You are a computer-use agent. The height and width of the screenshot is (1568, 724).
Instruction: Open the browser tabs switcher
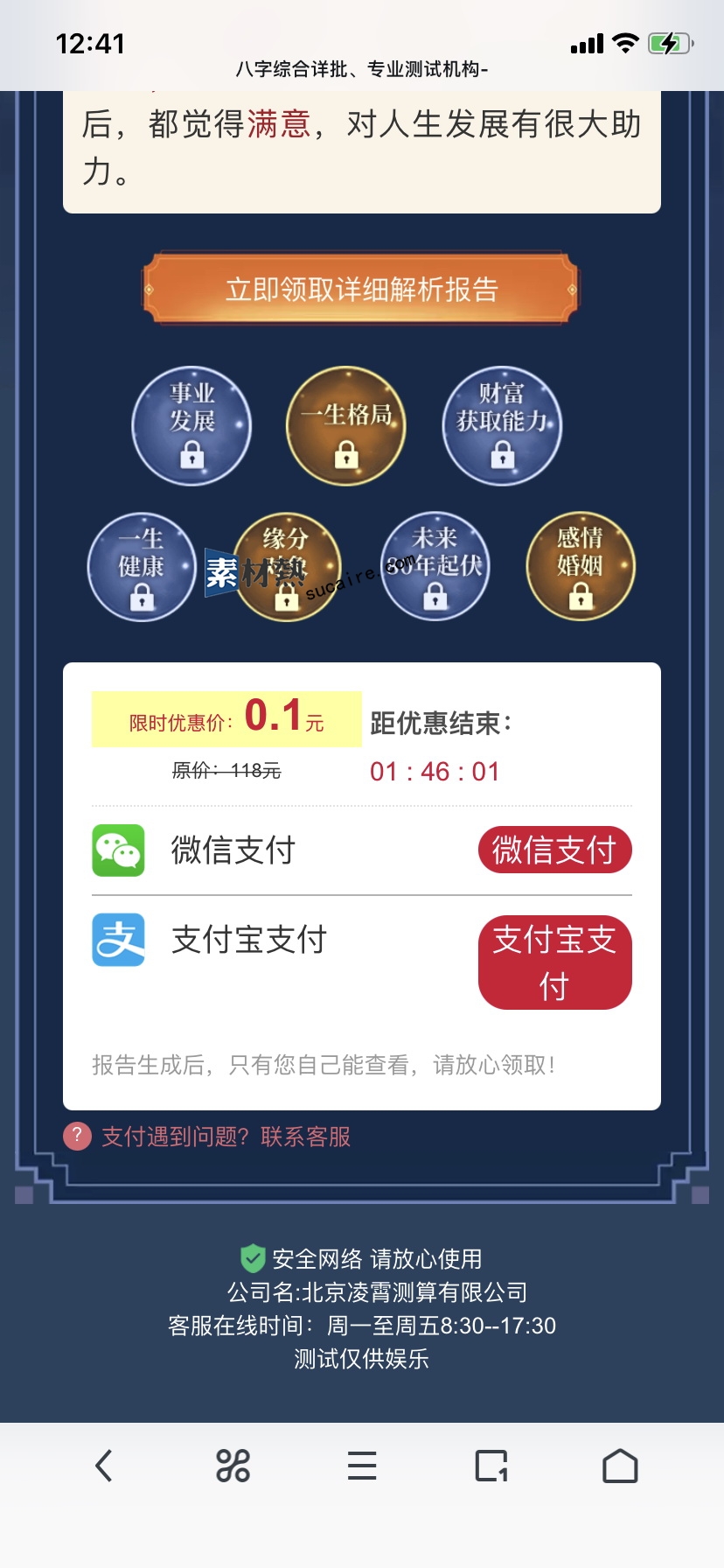pos(491,1466)
